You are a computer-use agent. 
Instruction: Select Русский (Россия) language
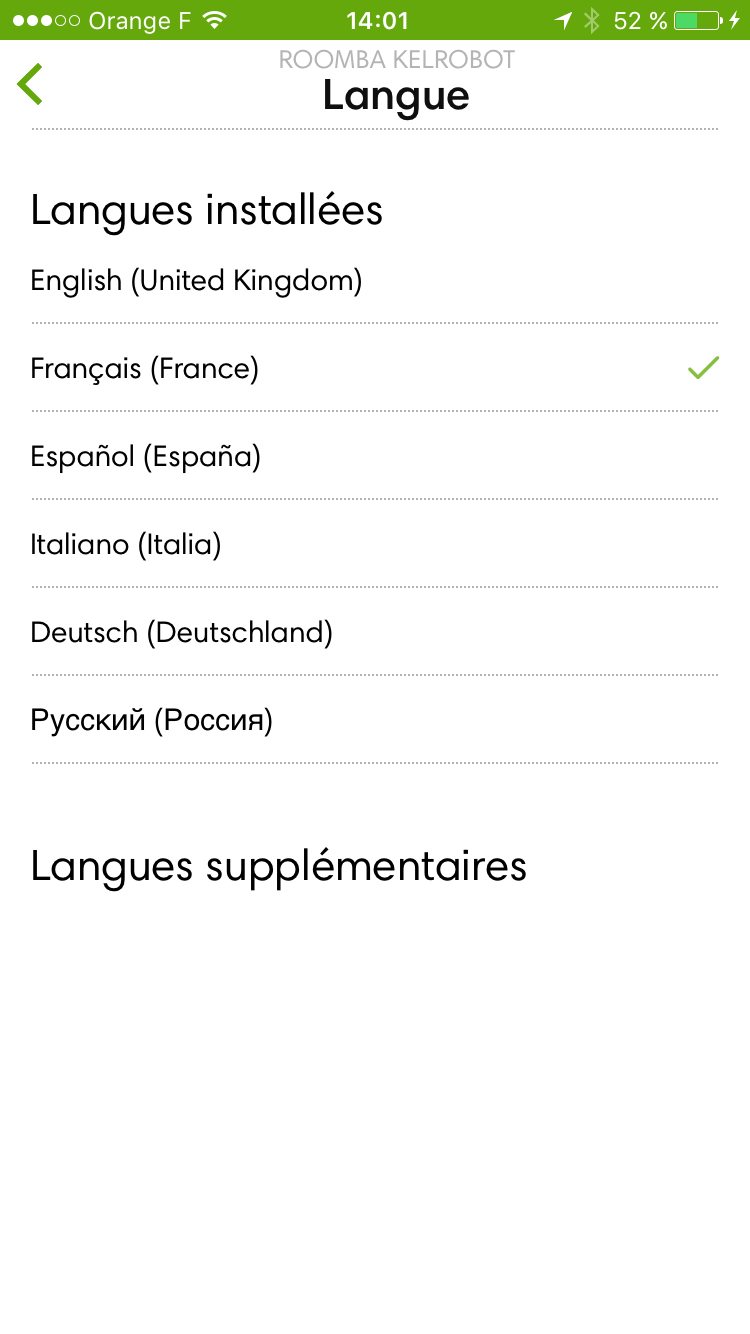point(375,721)
